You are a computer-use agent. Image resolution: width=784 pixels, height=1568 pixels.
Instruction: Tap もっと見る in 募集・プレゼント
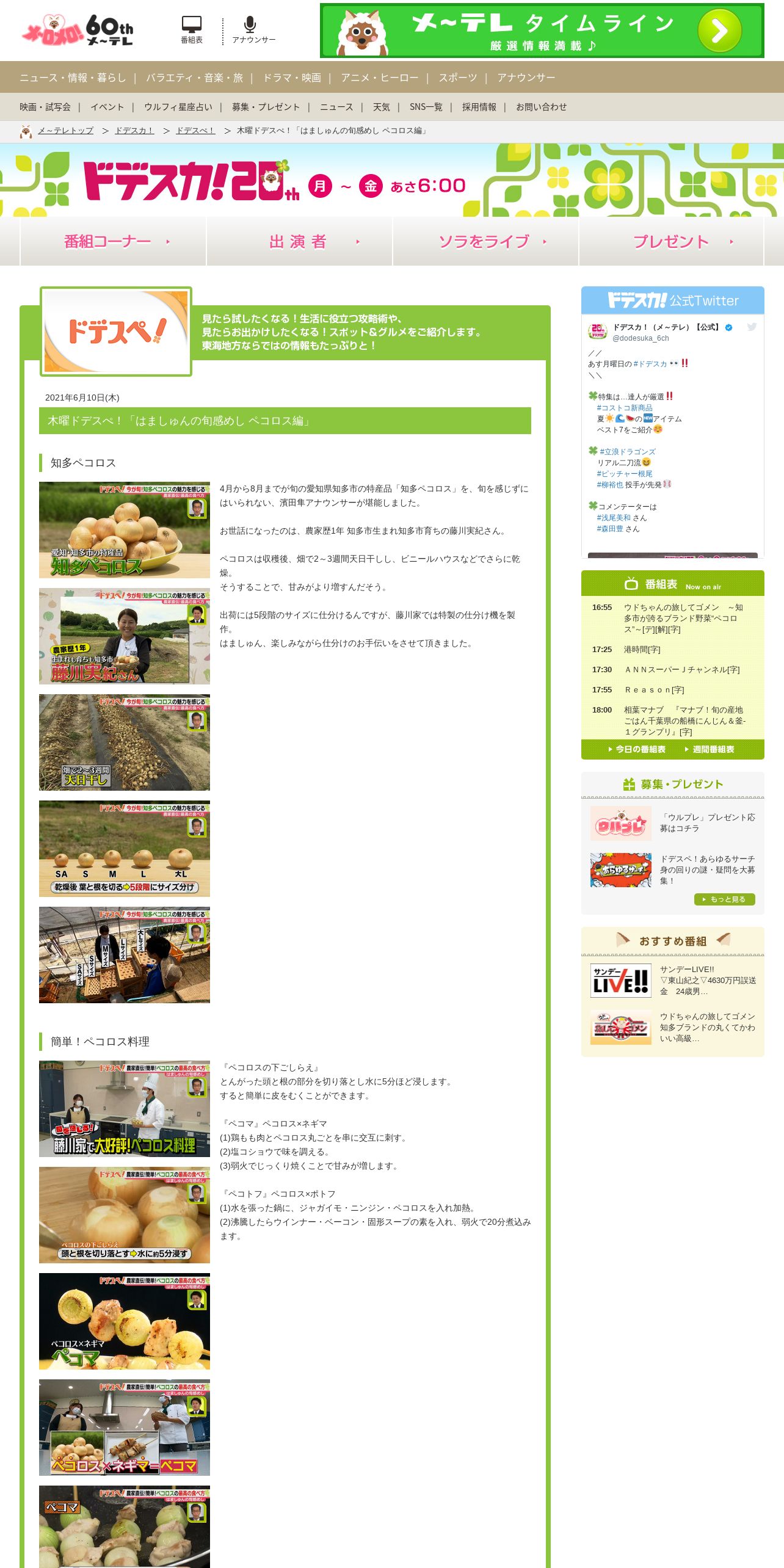click(x=725, y=899)
